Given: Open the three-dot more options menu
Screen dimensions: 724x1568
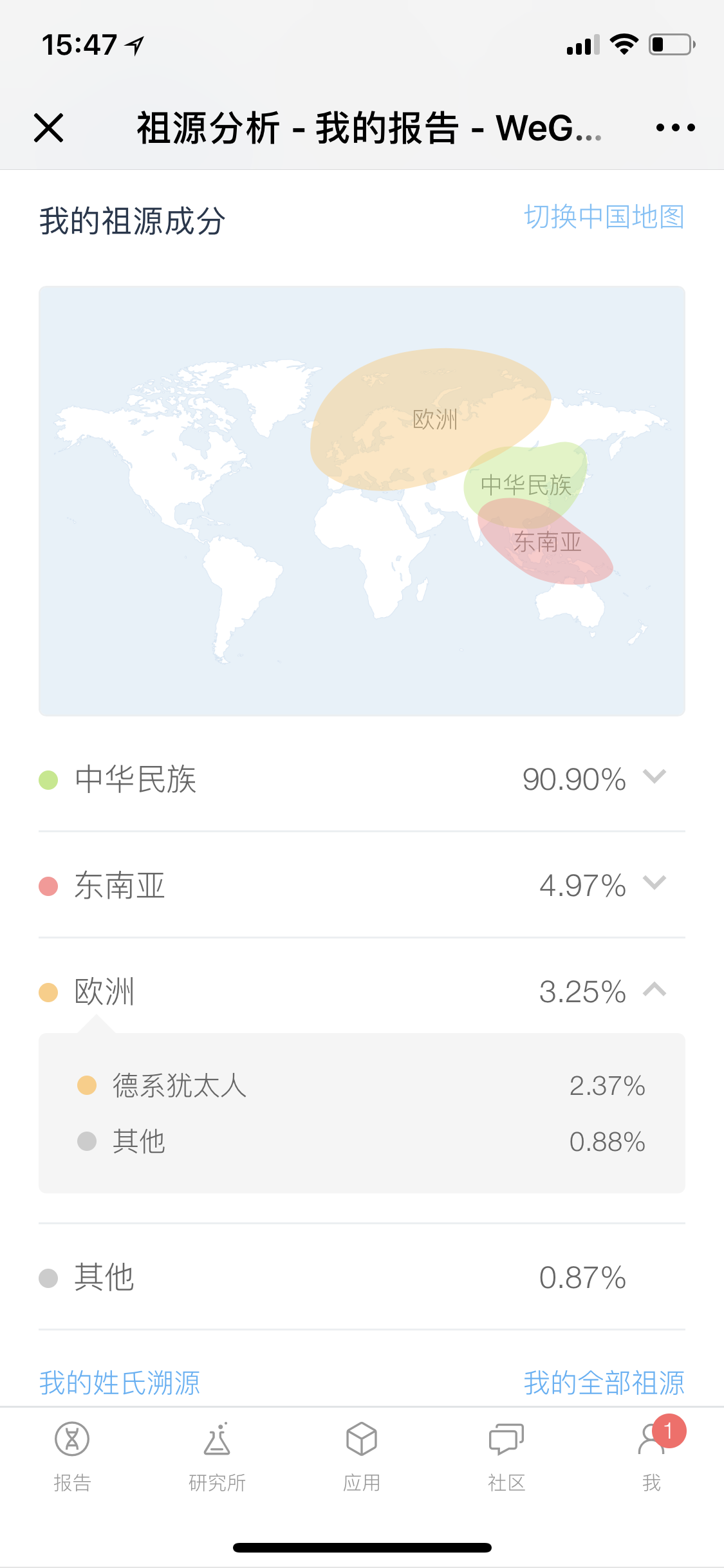Looking at the screenshot, I should pos(675,127).
